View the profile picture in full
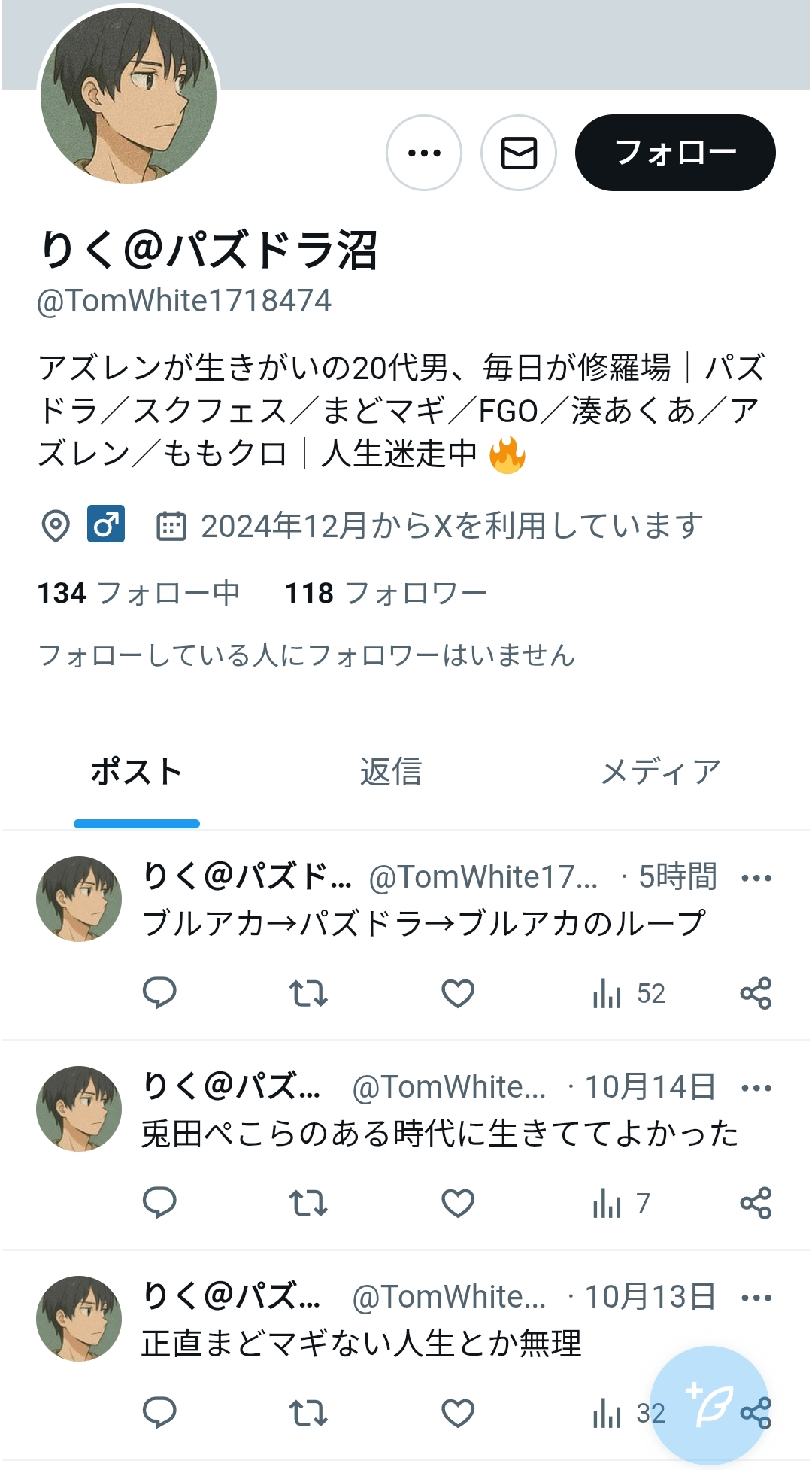 [x=129, y=95]
